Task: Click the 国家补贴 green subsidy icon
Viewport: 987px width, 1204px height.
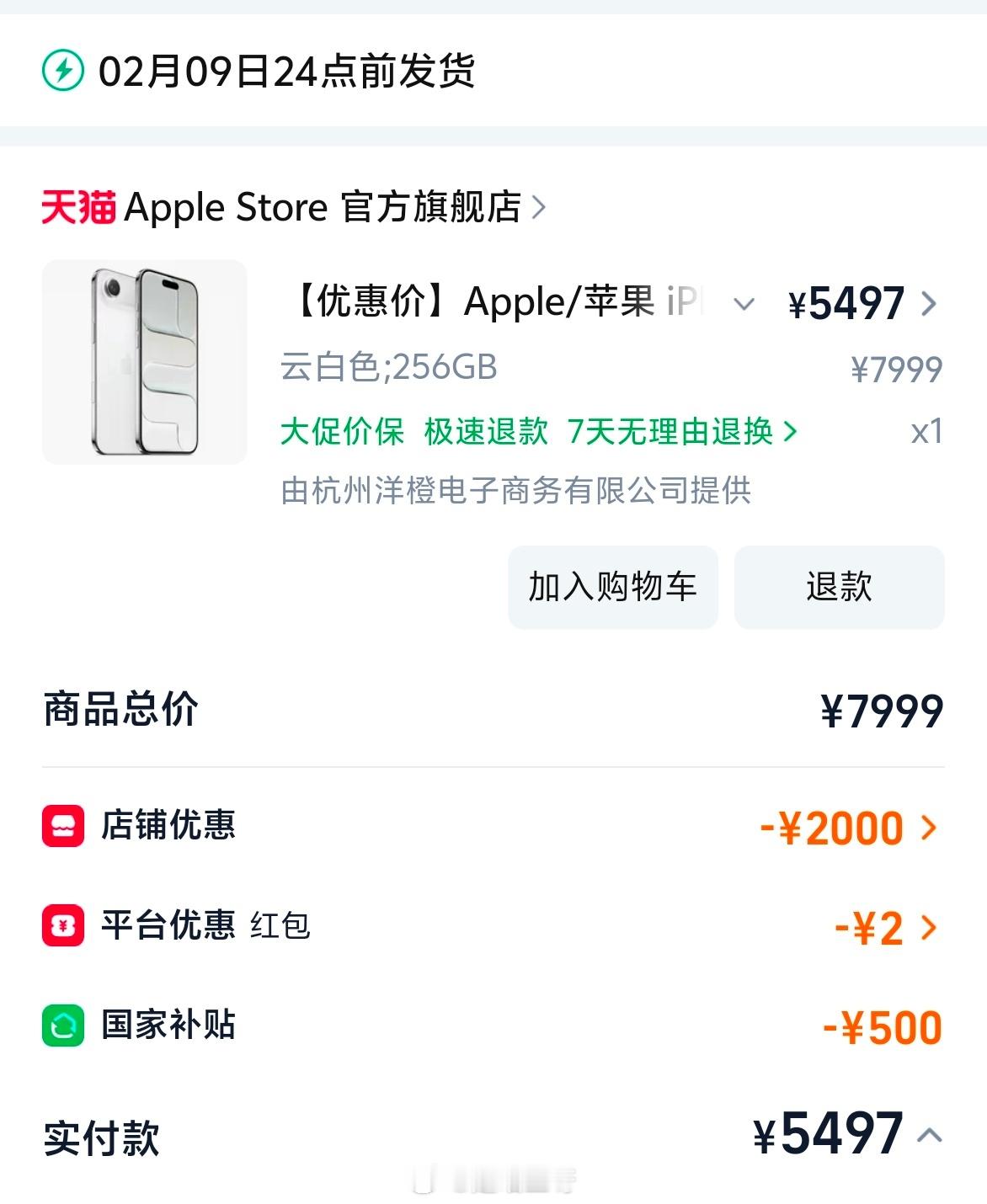Action: click(65, 1025)
